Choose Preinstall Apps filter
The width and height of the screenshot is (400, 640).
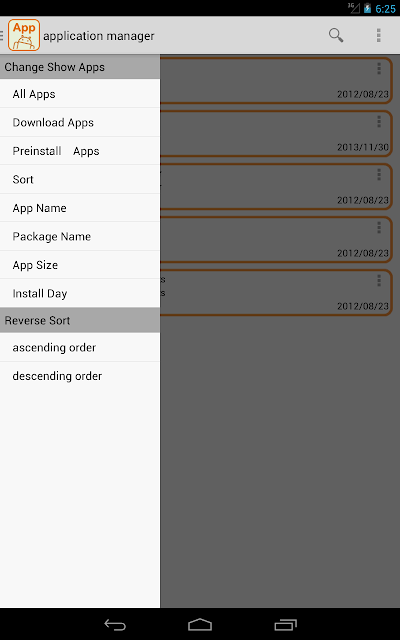coord(80,151)
